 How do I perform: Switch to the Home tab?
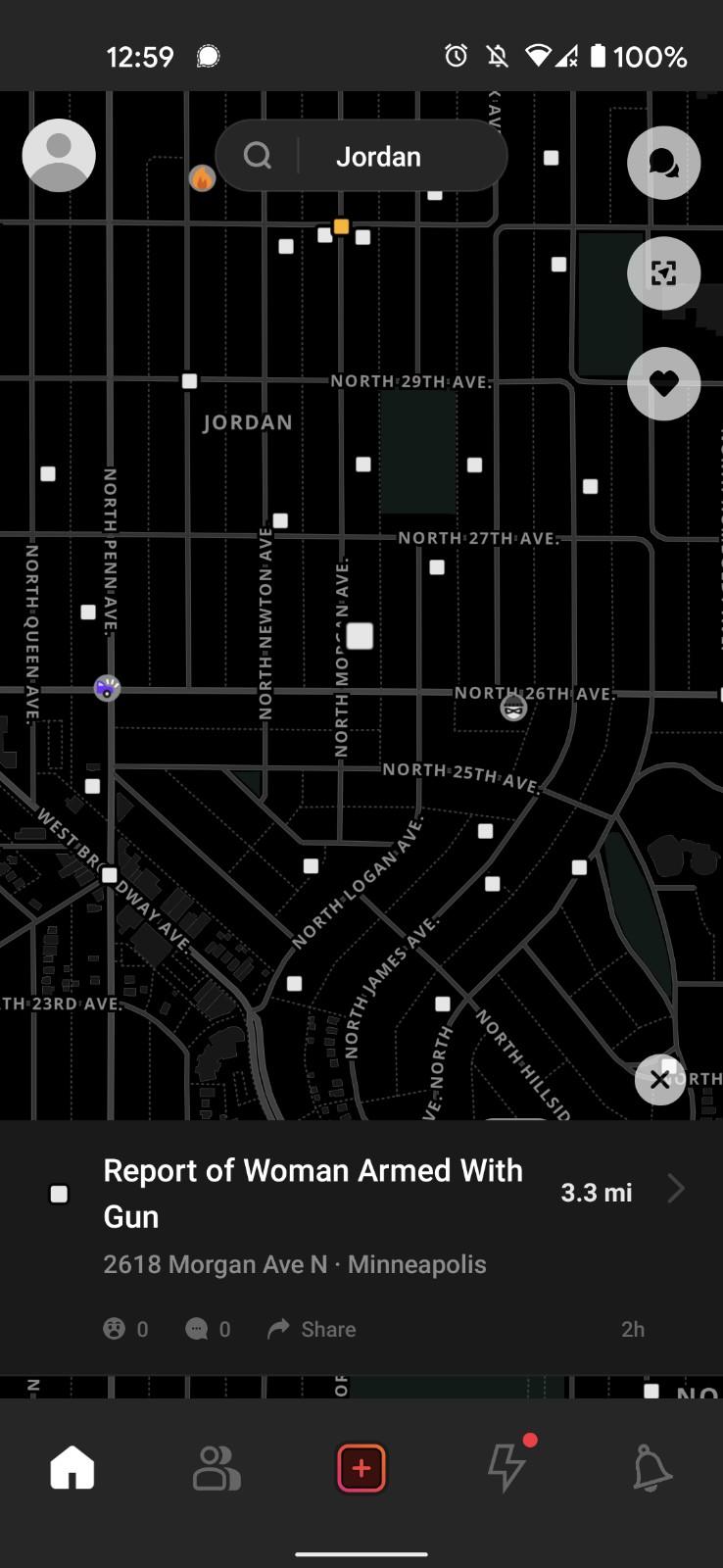[x=72, y=1468]
